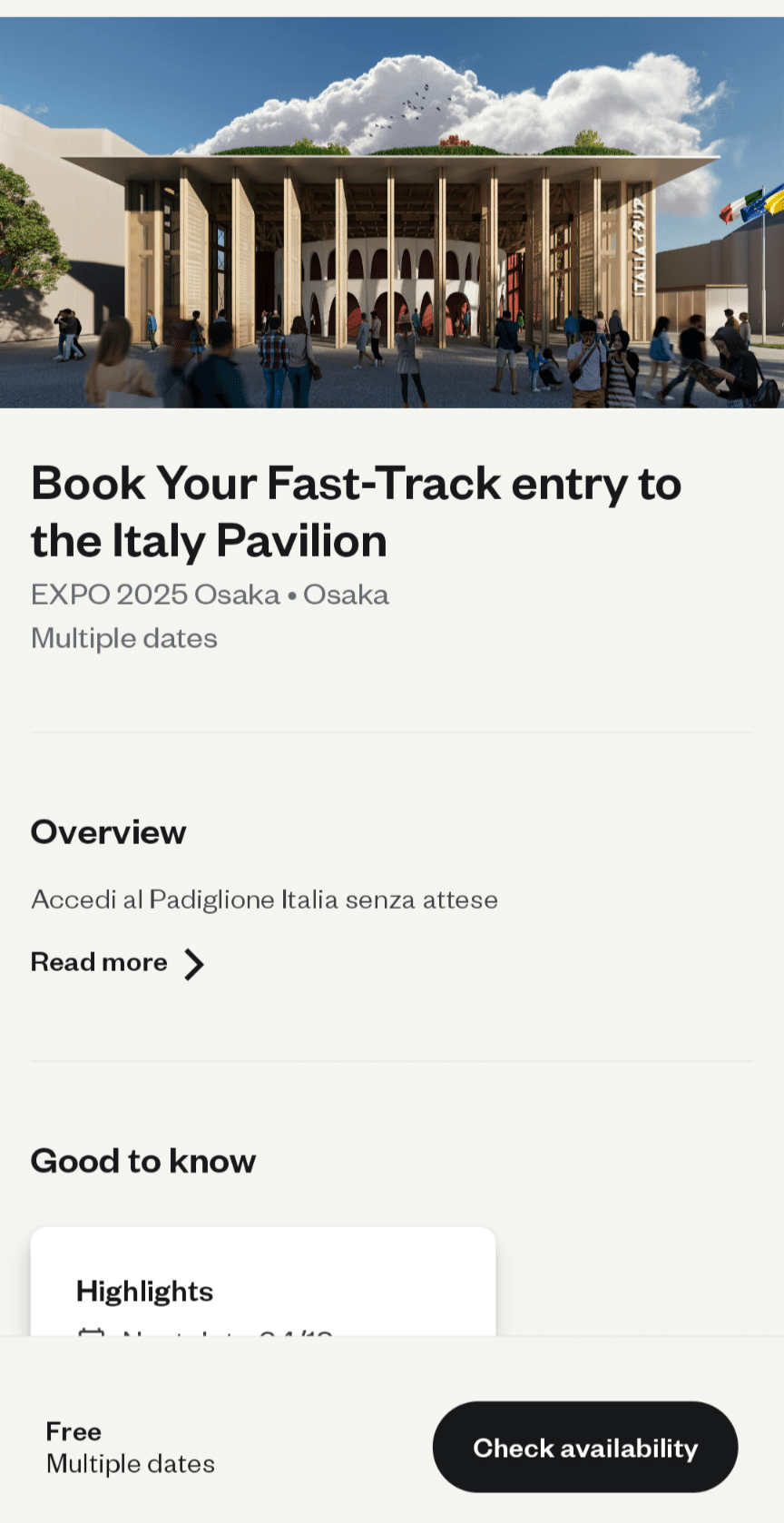
Task: Tap the Overview section heading
Action: tap(108, 832)
